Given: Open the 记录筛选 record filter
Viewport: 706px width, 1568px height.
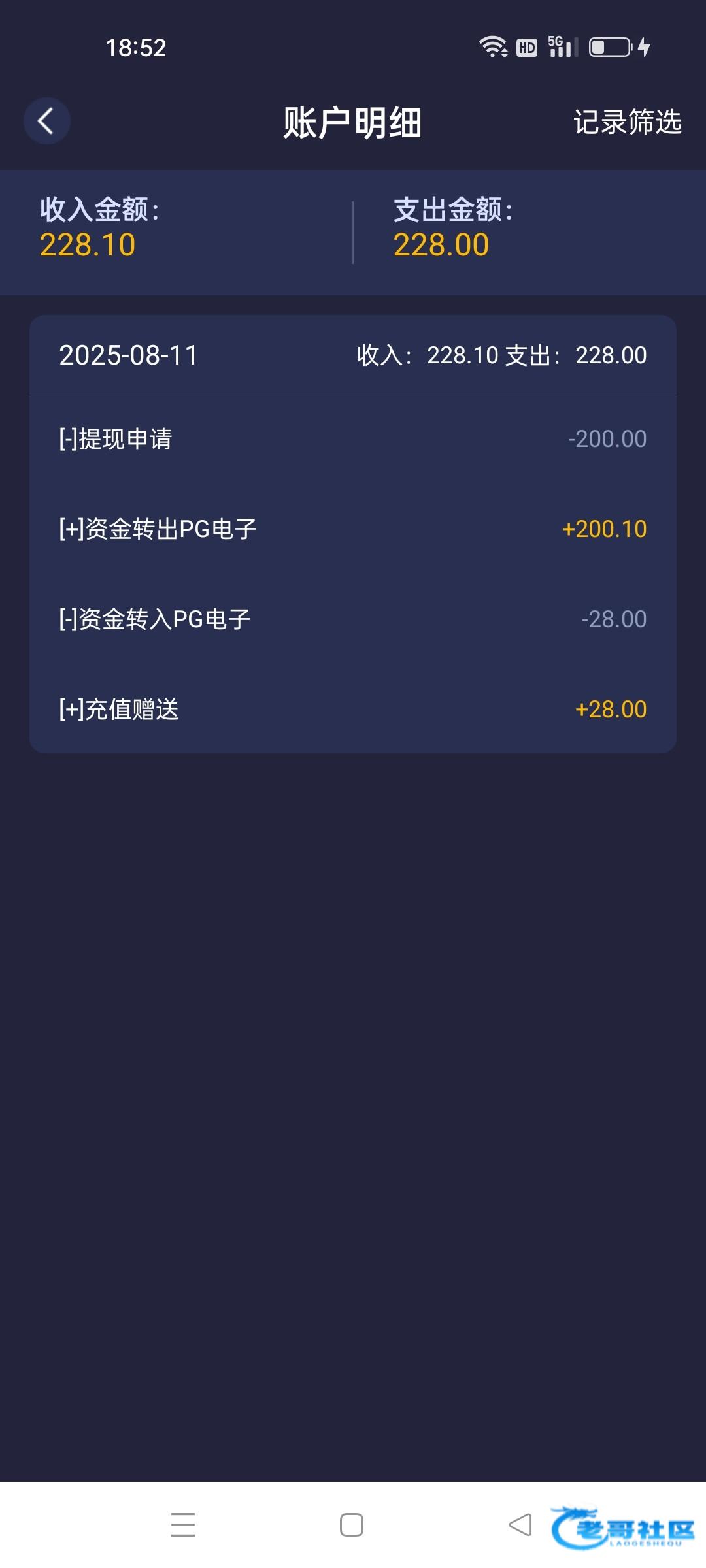Looking at the screenshot, I should pos(628,122).
